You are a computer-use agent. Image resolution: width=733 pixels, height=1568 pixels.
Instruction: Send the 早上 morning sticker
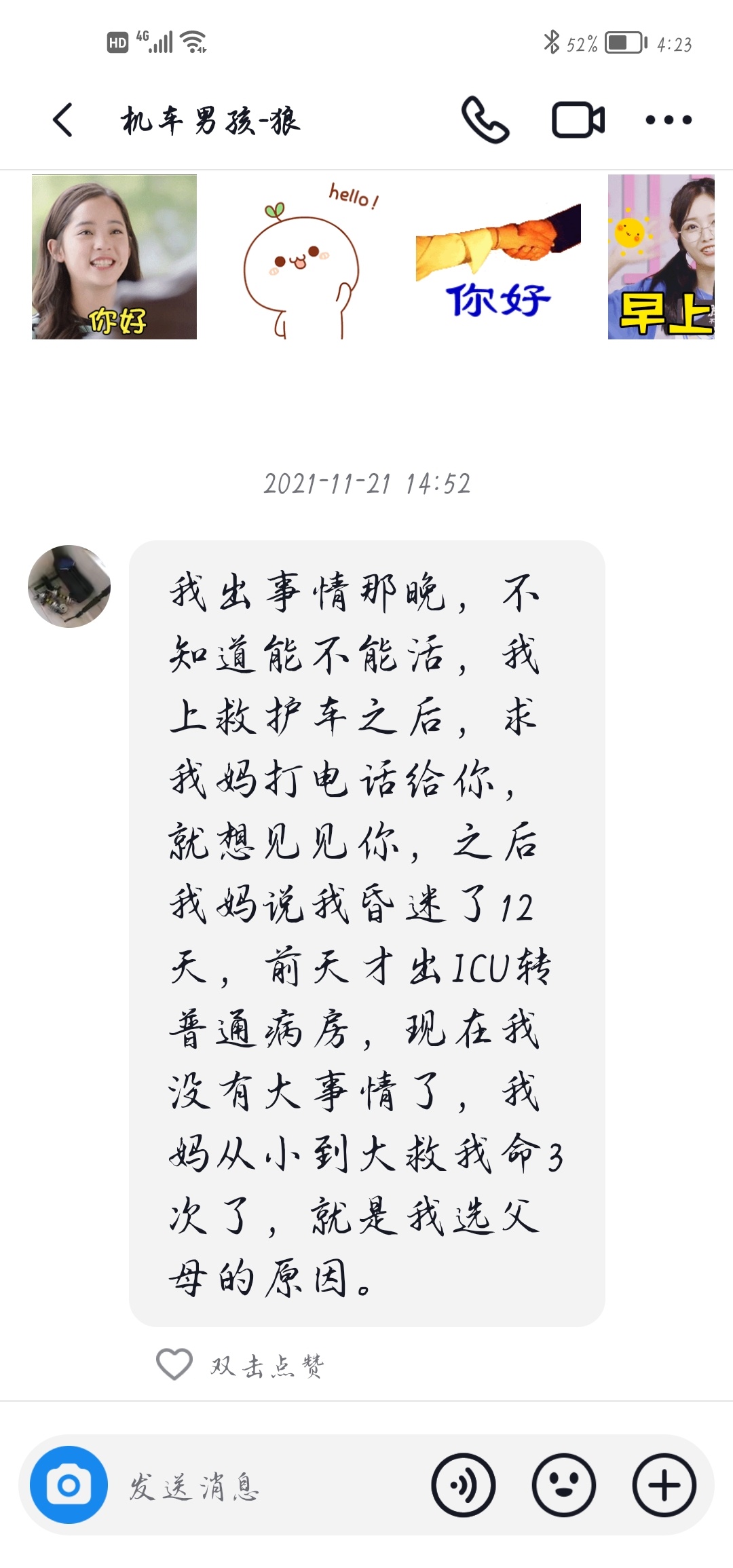(661, 257)
